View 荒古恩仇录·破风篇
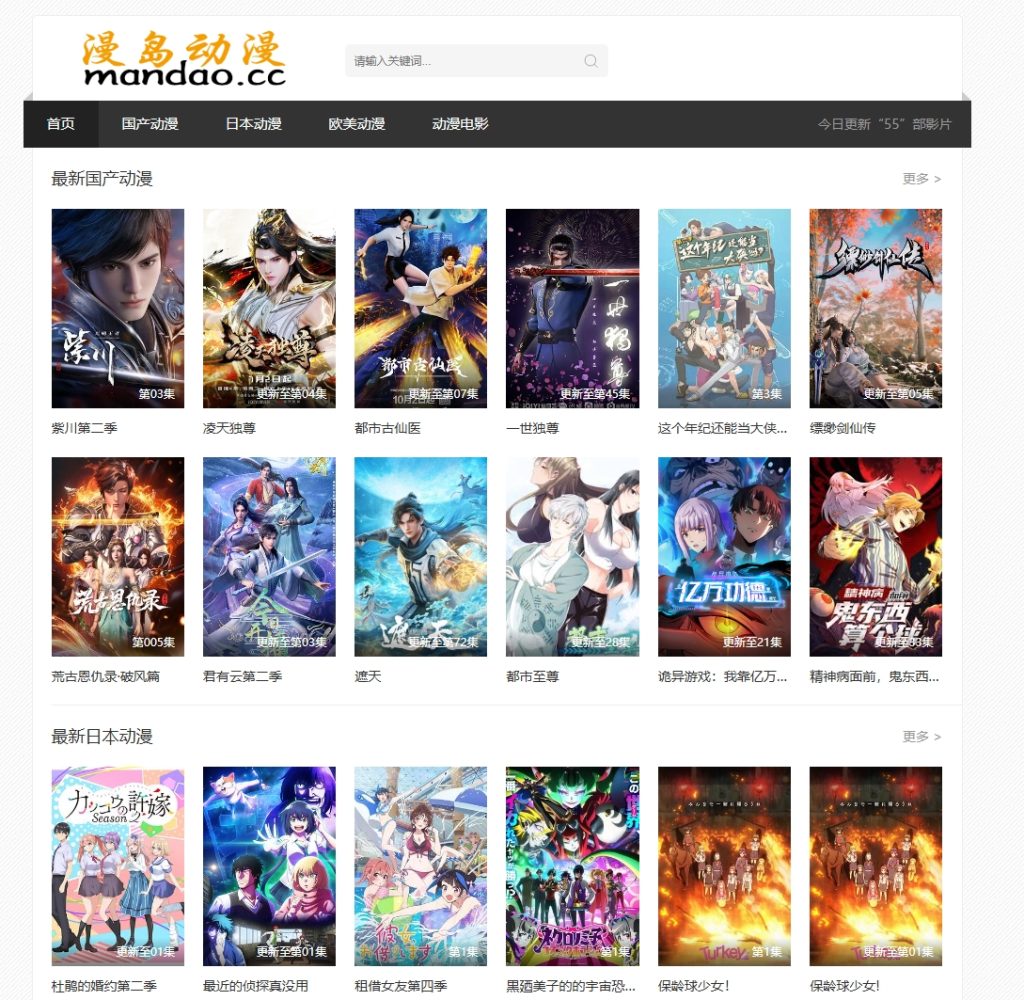 click(118, 556)
